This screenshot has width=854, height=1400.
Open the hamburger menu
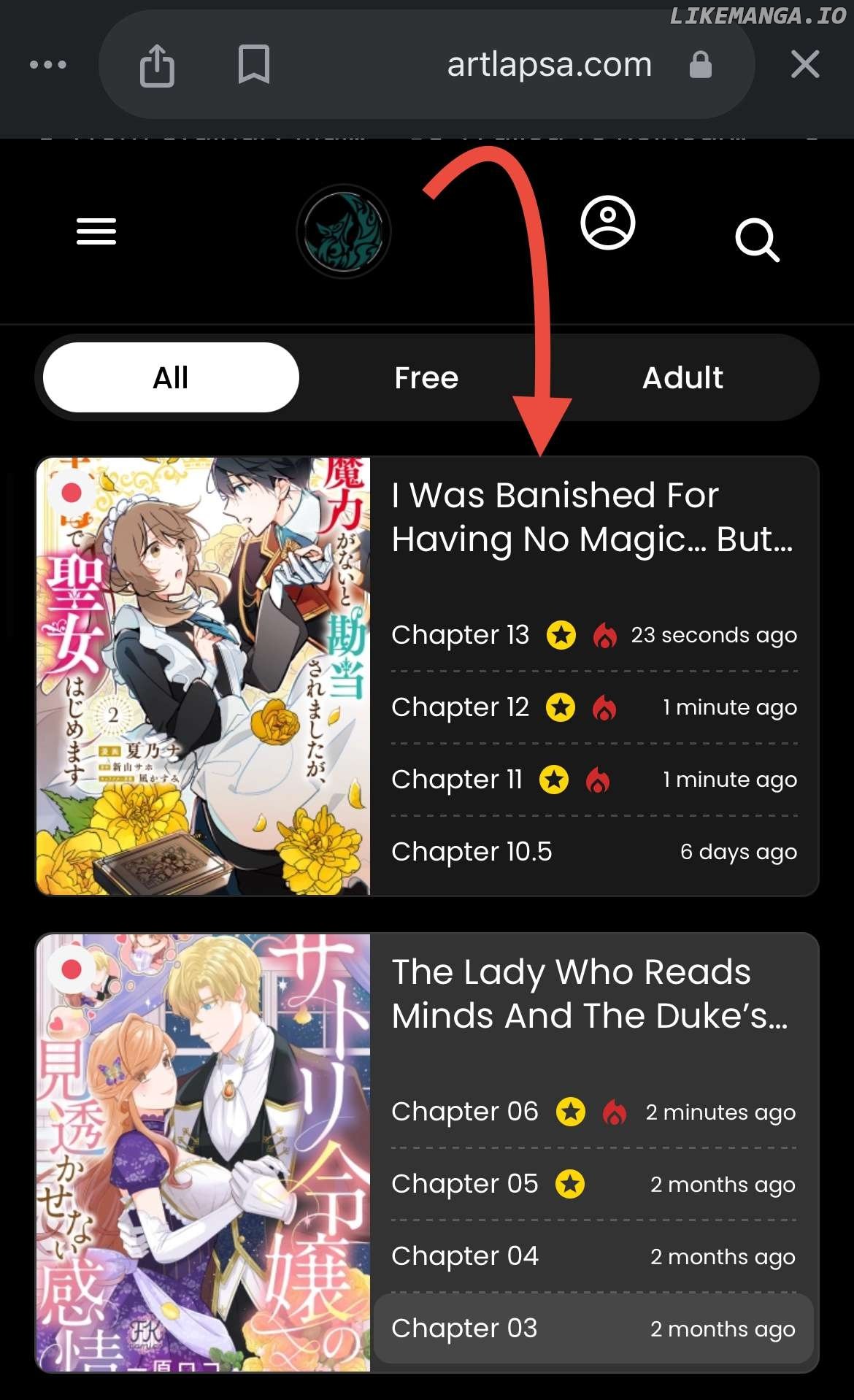click(96, 231)
